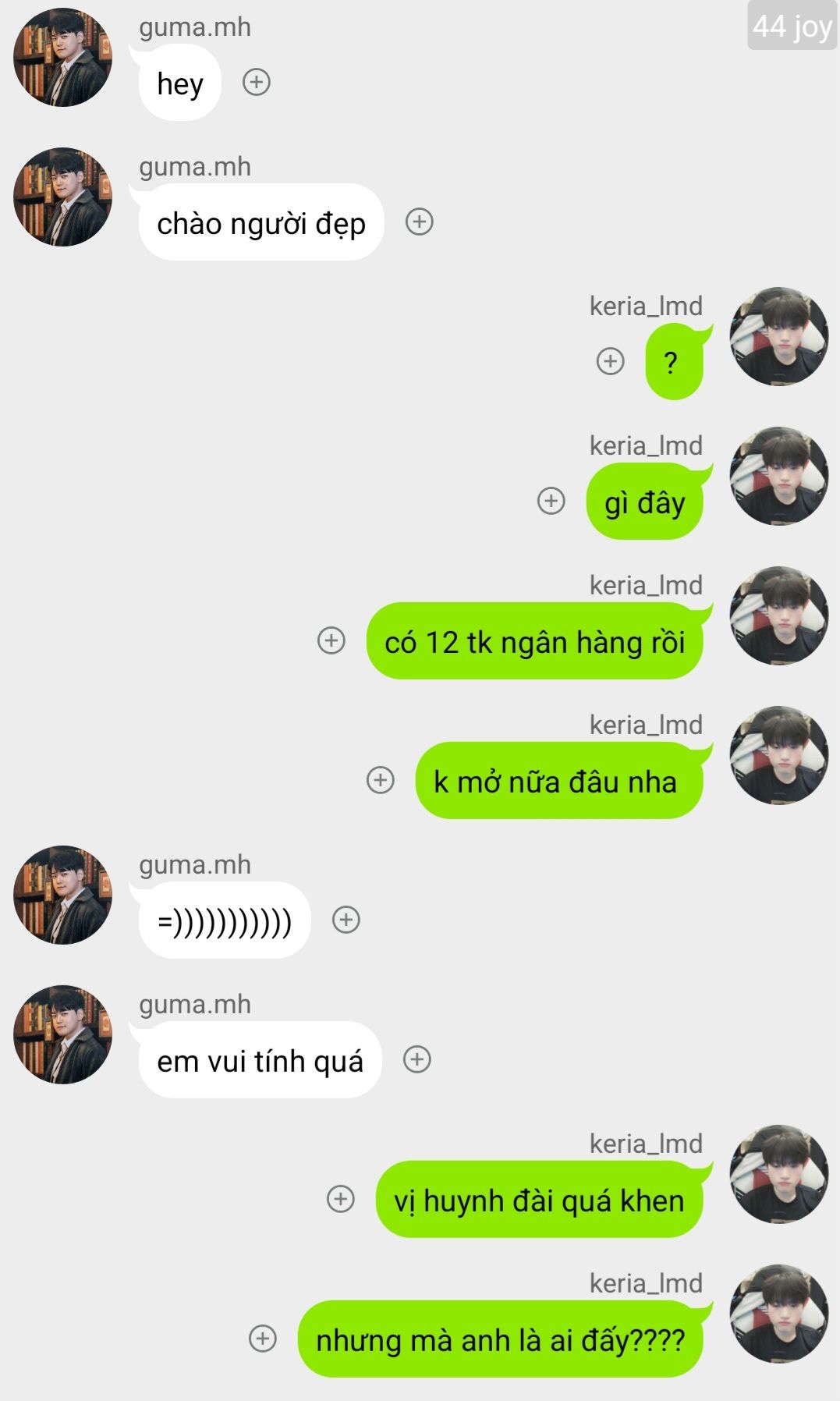Tap the plus beside "có 12 tk ngân hàng rồi"
This screenshot has height=1401, width=840.
[331, 640]
